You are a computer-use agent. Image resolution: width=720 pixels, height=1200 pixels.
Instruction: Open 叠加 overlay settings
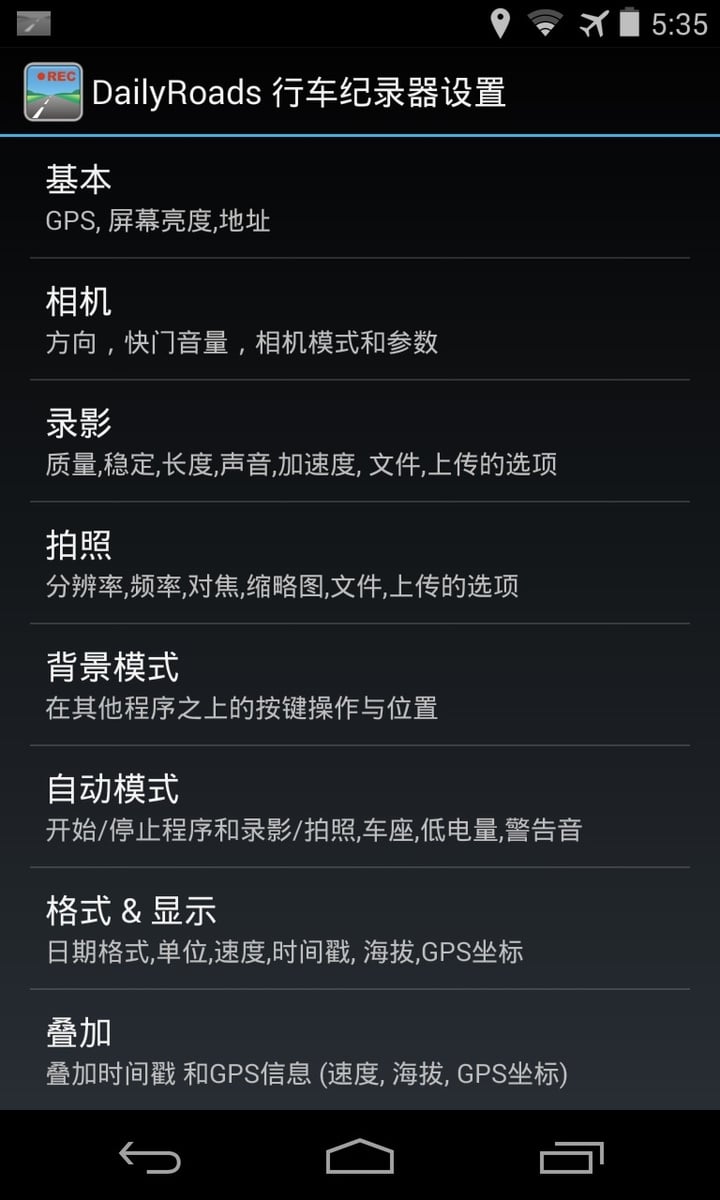pos(360,1050)
